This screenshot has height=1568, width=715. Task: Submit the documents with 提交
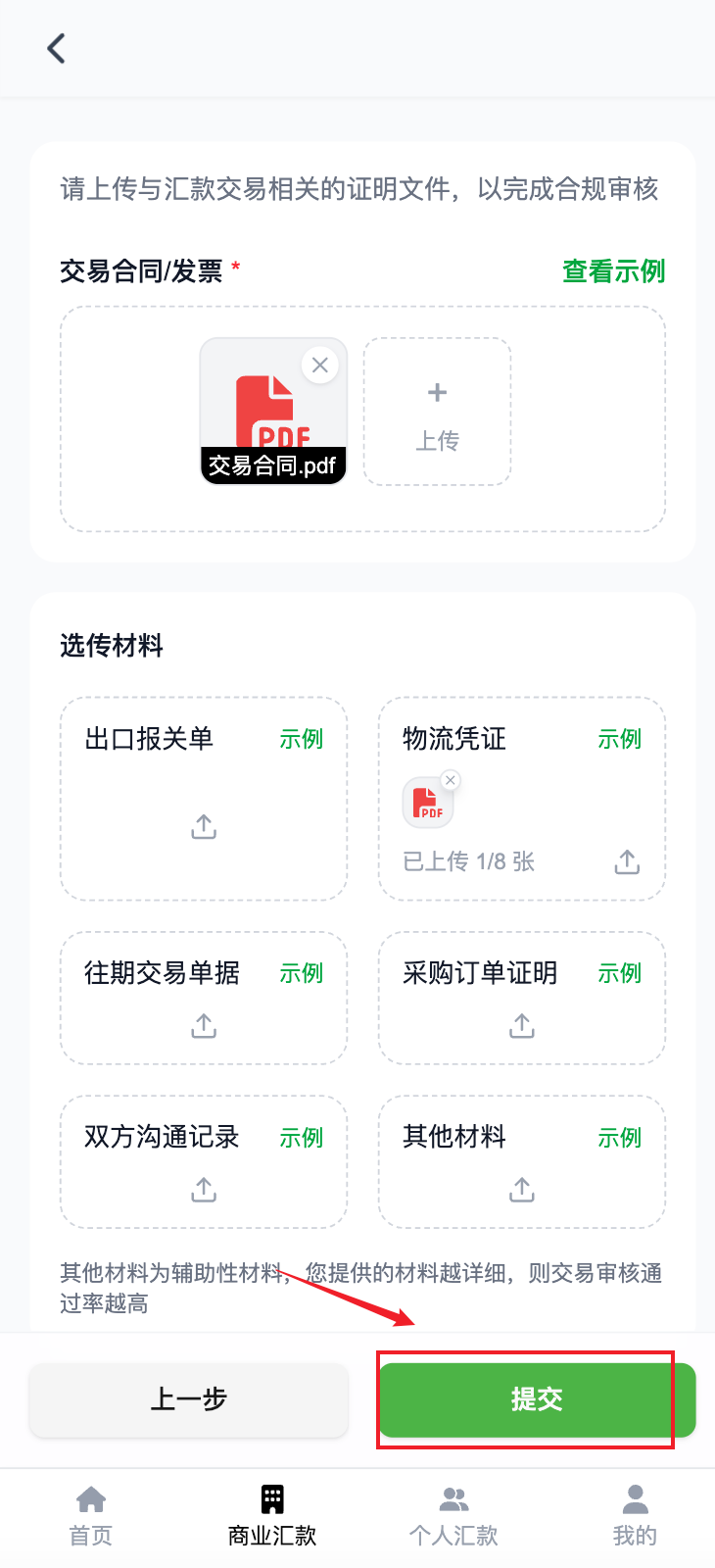coord(537,1399)
